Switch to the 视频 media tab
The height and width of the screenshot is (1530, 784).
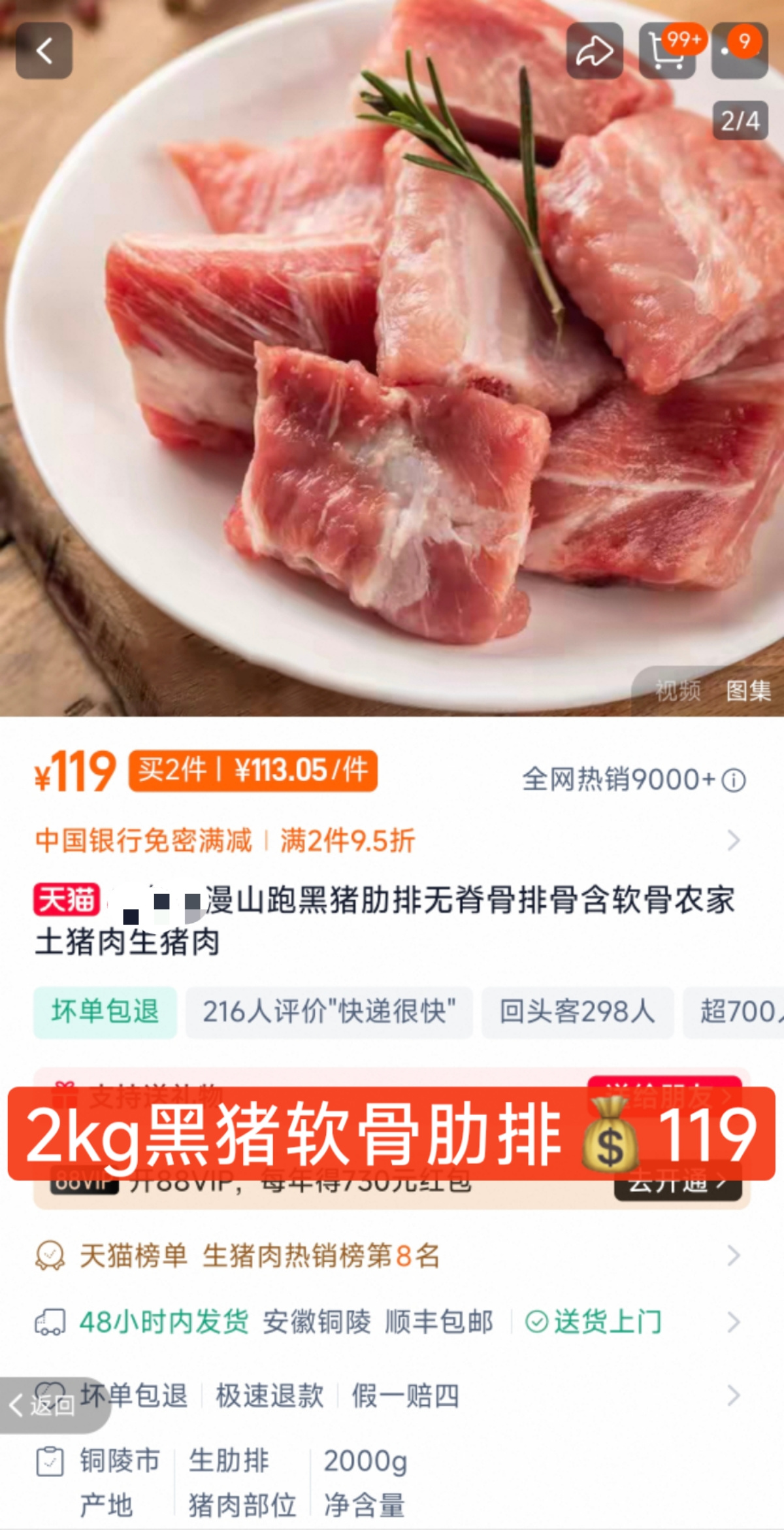click(x=678, y=690)
